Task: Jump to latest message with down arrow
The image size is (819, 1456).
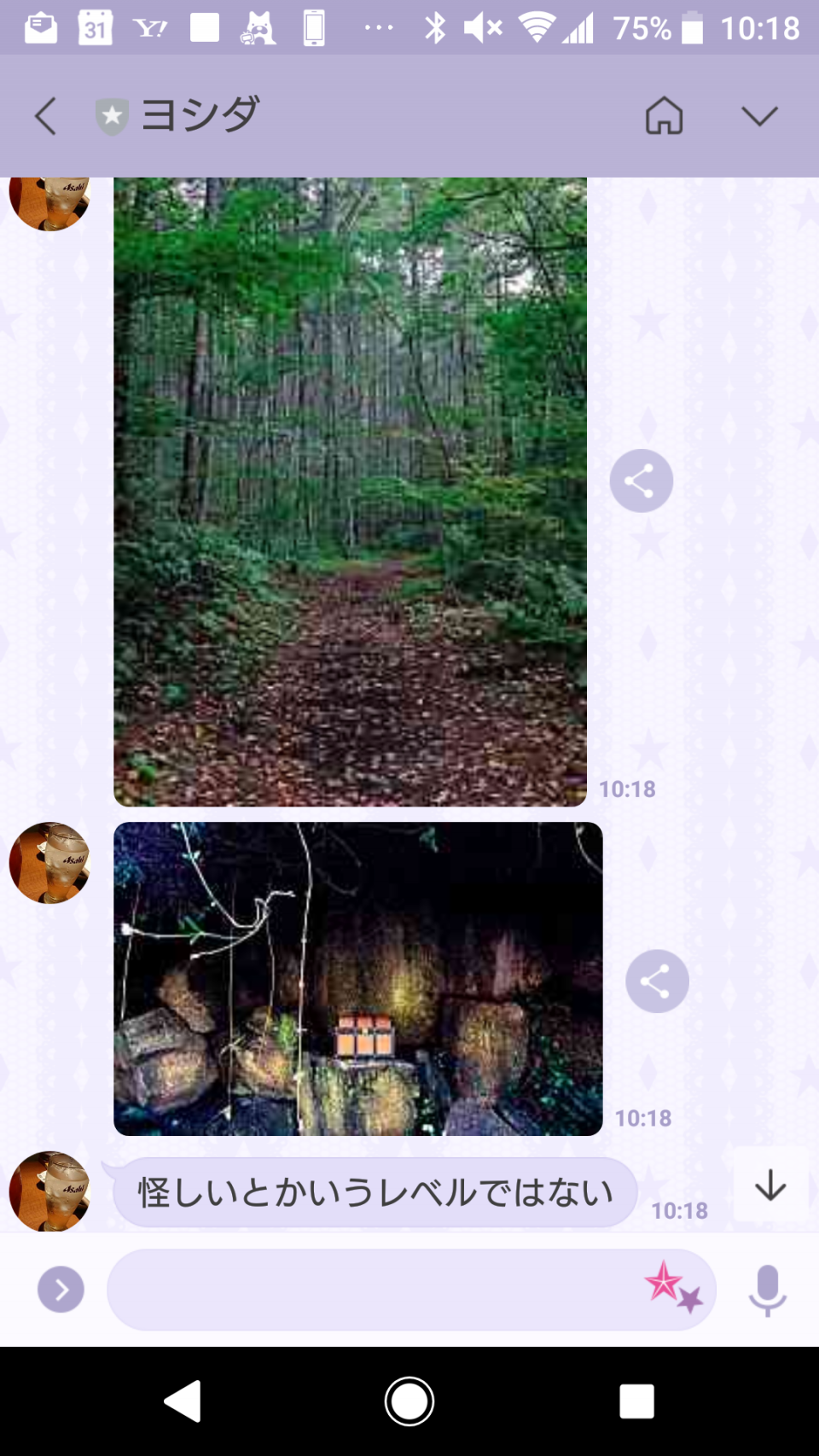Action: click(x=770, y=1185)
